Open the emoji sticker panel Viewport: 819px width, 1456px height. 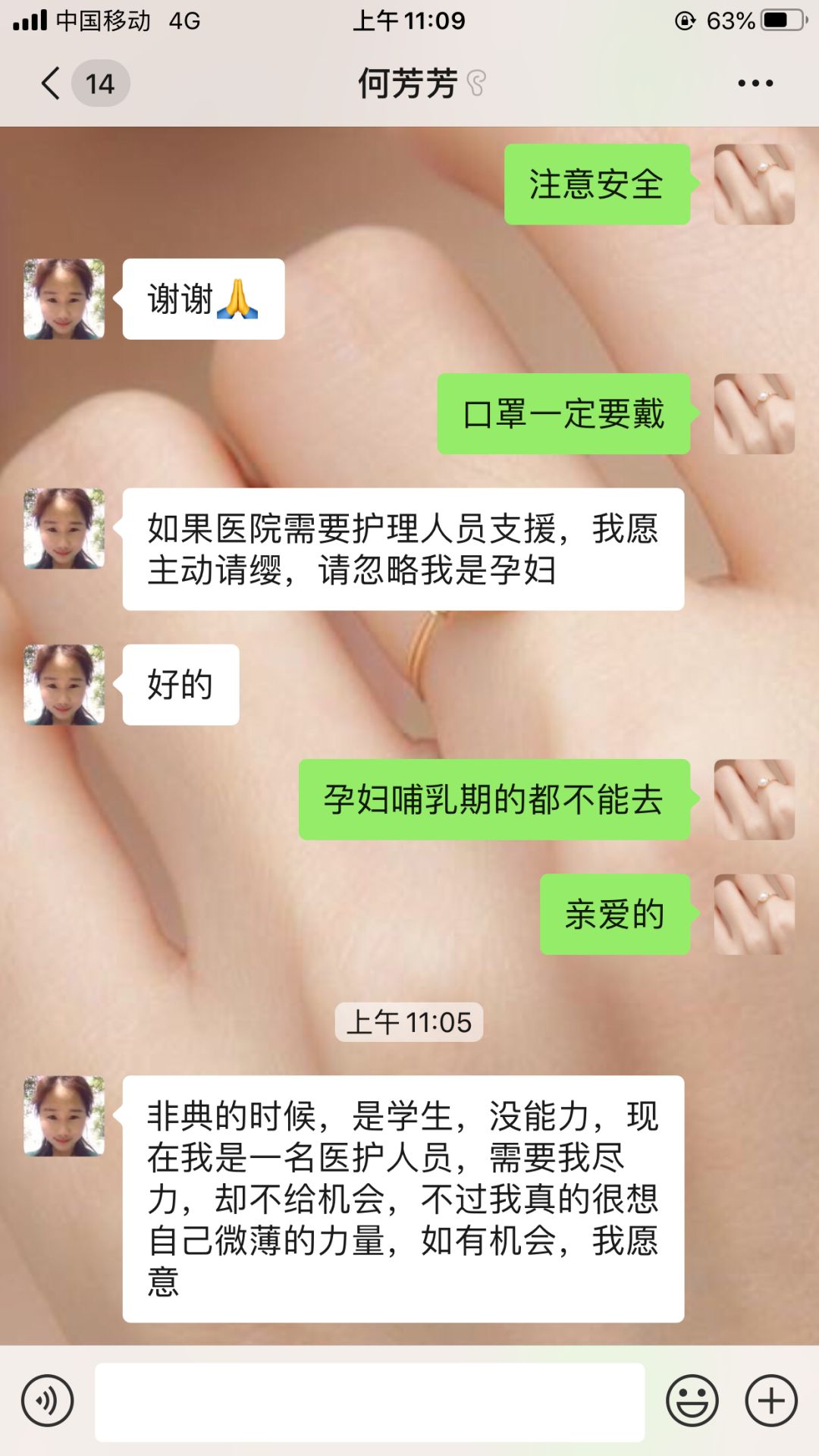point(692,1401)
